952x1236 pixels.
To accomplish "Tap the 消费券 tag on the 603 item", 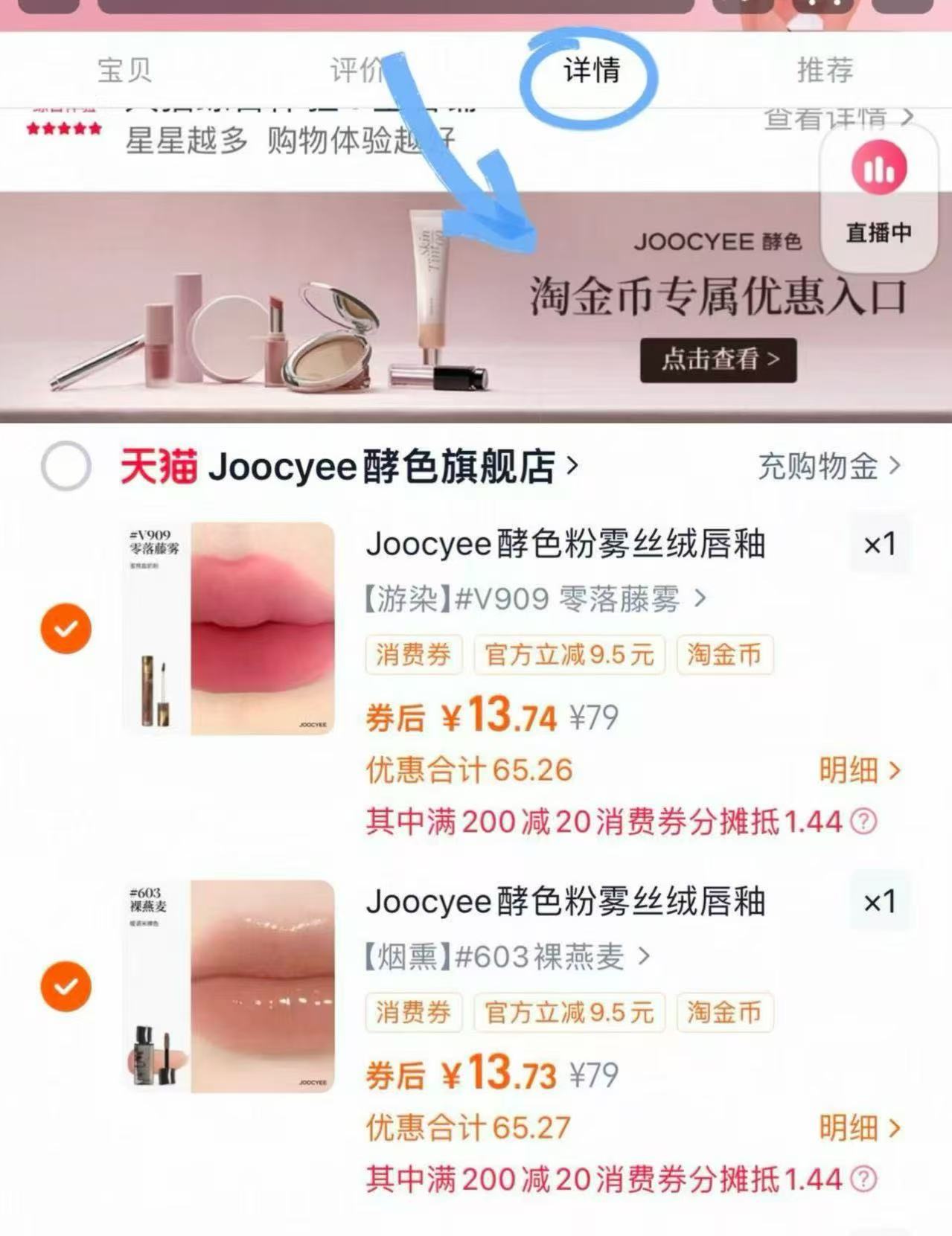I will click(x=413, y=1012).
